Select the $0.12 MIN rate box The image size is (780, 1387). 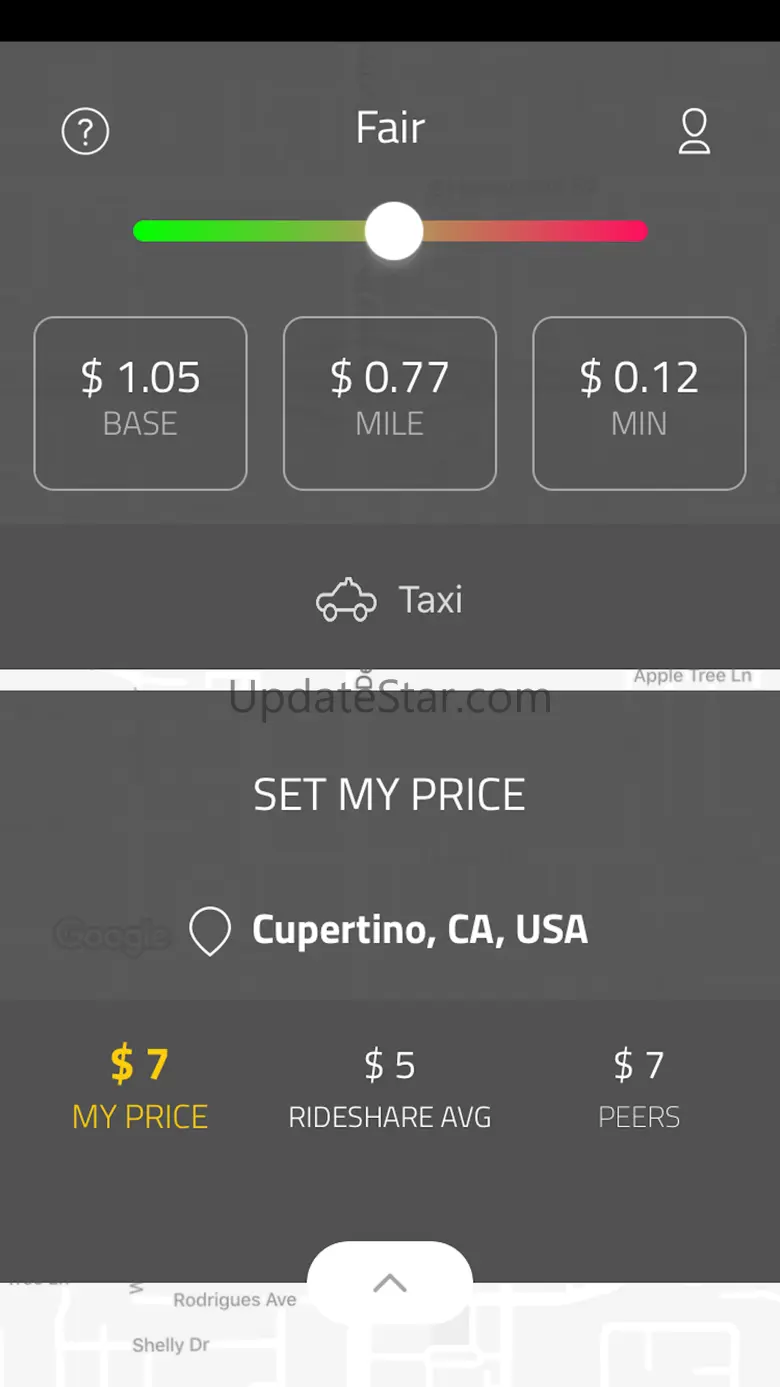point(639,403)
